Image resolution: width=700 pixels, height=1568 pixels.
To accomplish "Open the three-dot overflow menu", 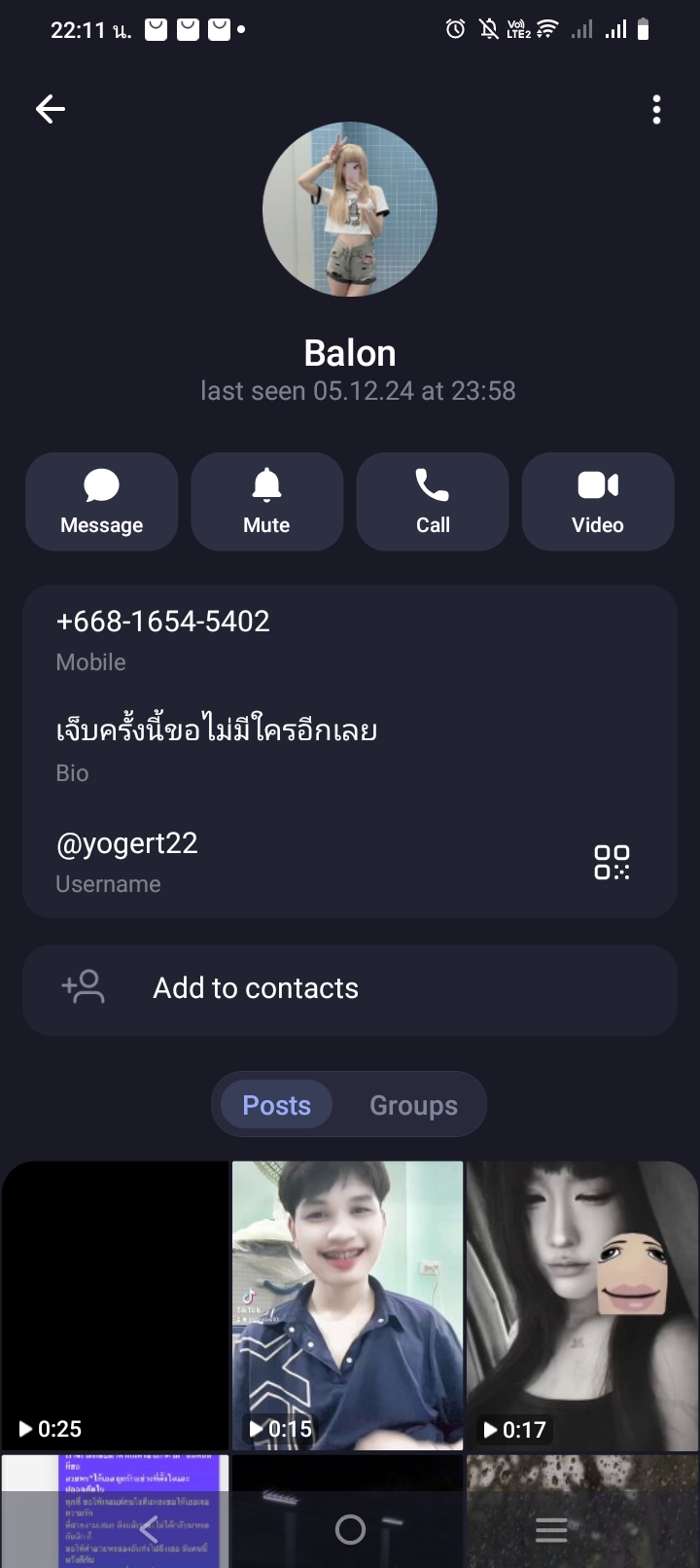I will [x=657, y=110].
